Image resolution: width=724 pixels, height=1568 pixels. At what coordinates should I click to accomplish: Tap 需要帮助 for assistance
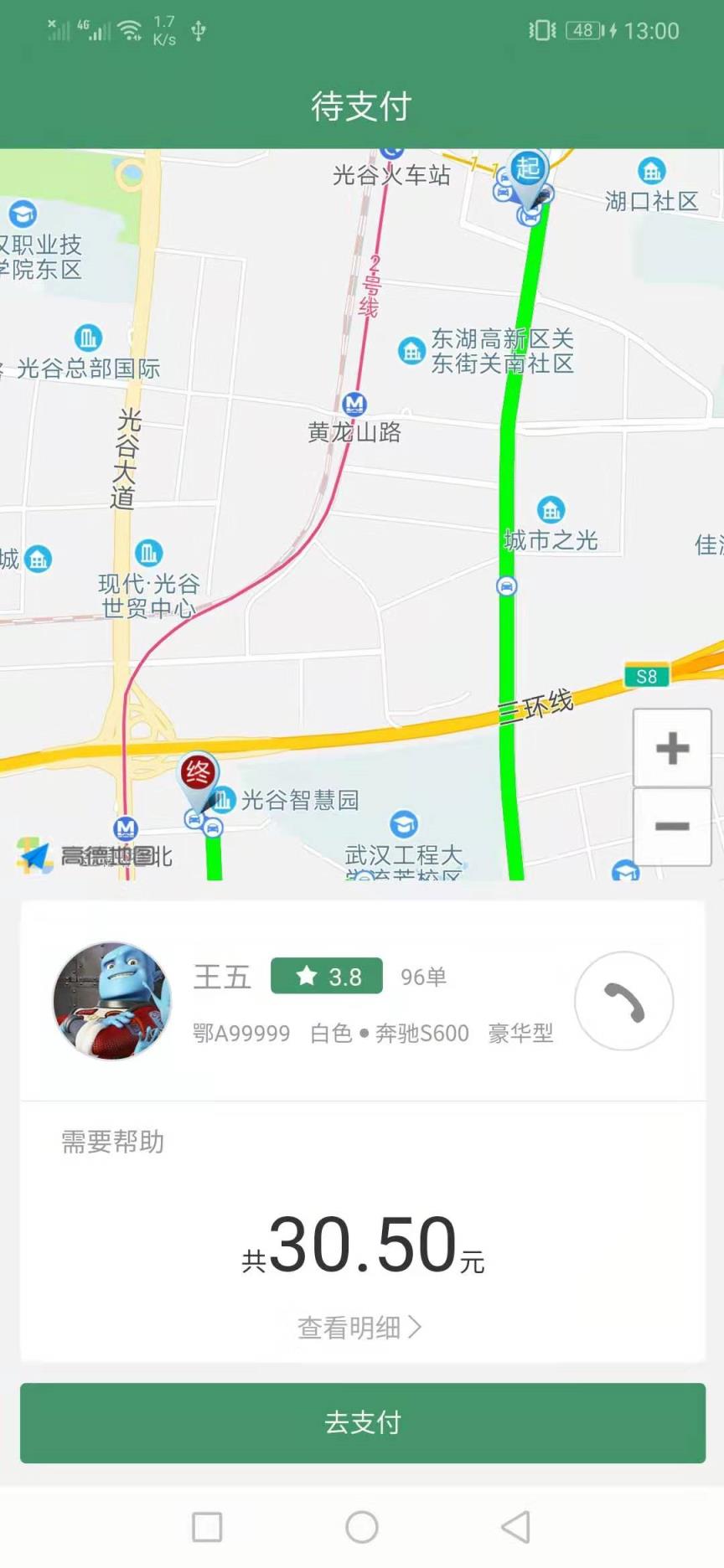click(x=111, y=1142)
